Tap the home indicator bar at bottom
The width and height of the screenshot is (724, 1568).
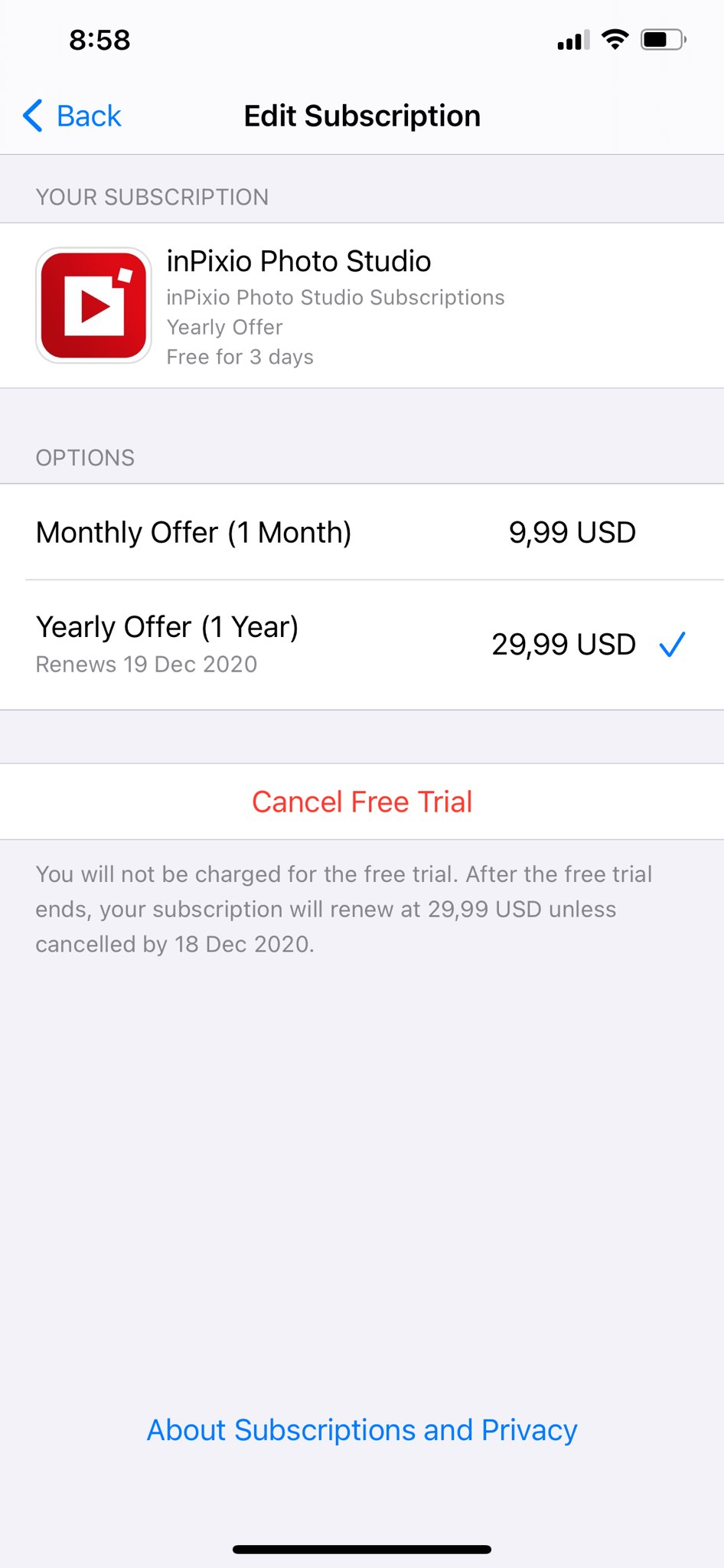click(x=361, y=1547)
